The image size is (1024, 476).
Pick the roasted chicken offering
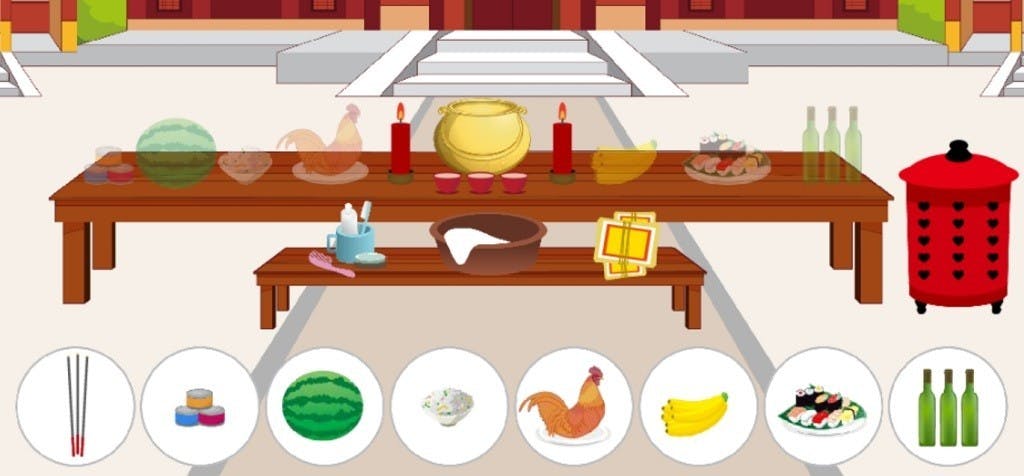point(573,406)
